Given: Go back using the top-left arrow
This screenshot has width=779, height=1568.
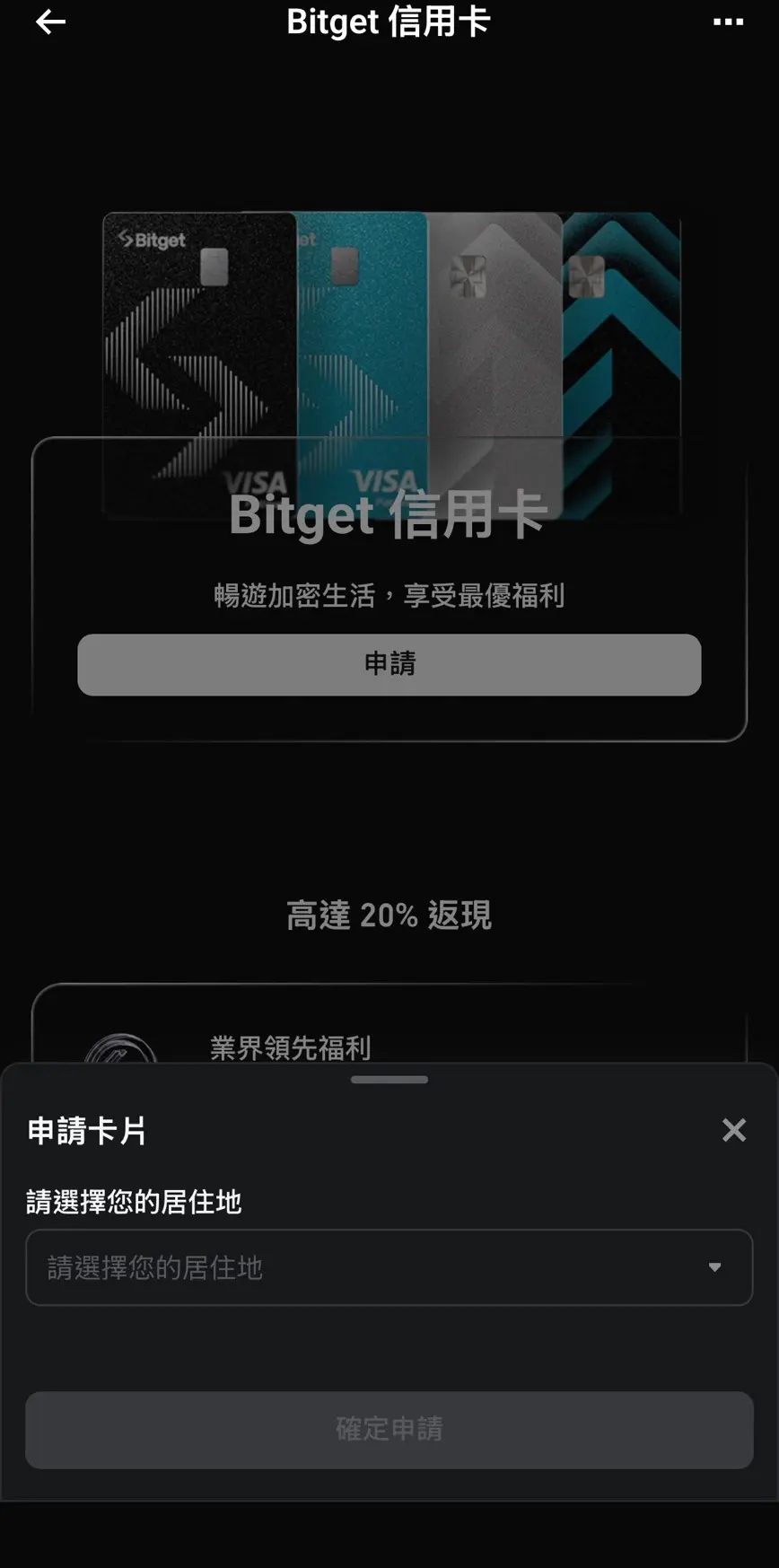Looking at the screenshot, I should (x=50, y=22).
